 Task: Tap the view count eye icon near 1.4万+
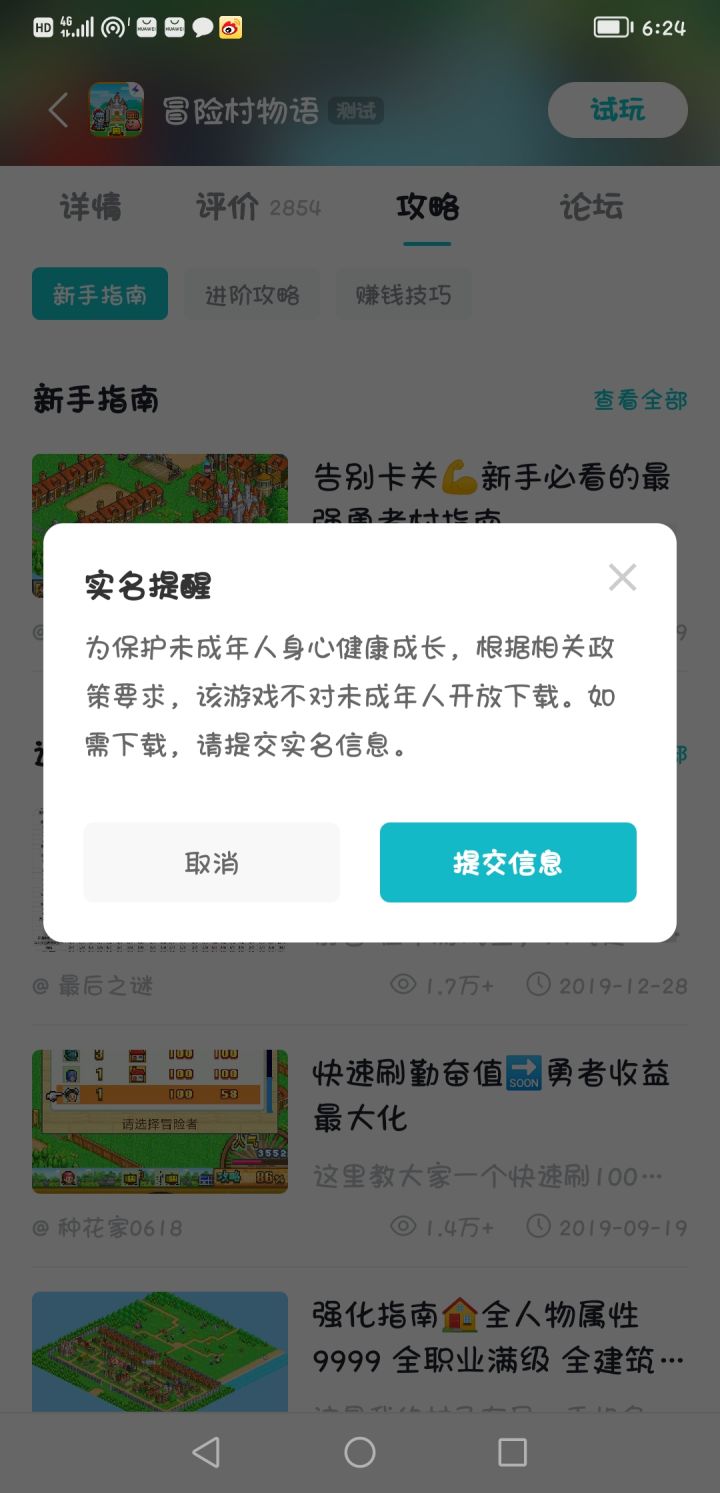tap(403, 1225)
